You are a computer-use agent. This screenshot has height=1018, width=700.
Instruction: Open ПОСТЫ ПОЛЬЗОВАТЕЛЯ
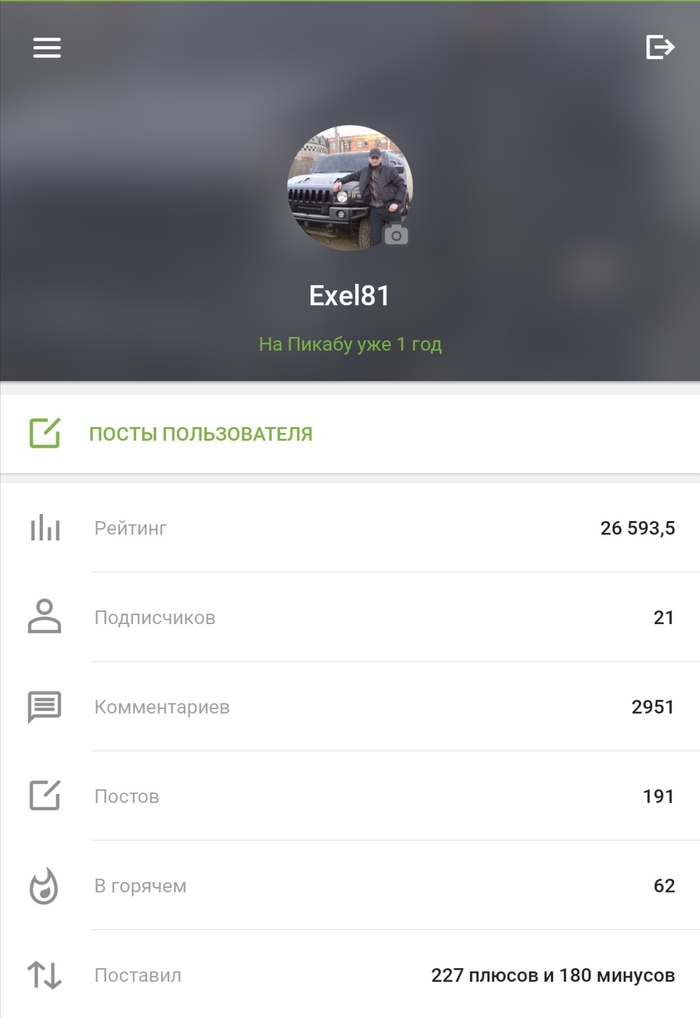(200, 434)
